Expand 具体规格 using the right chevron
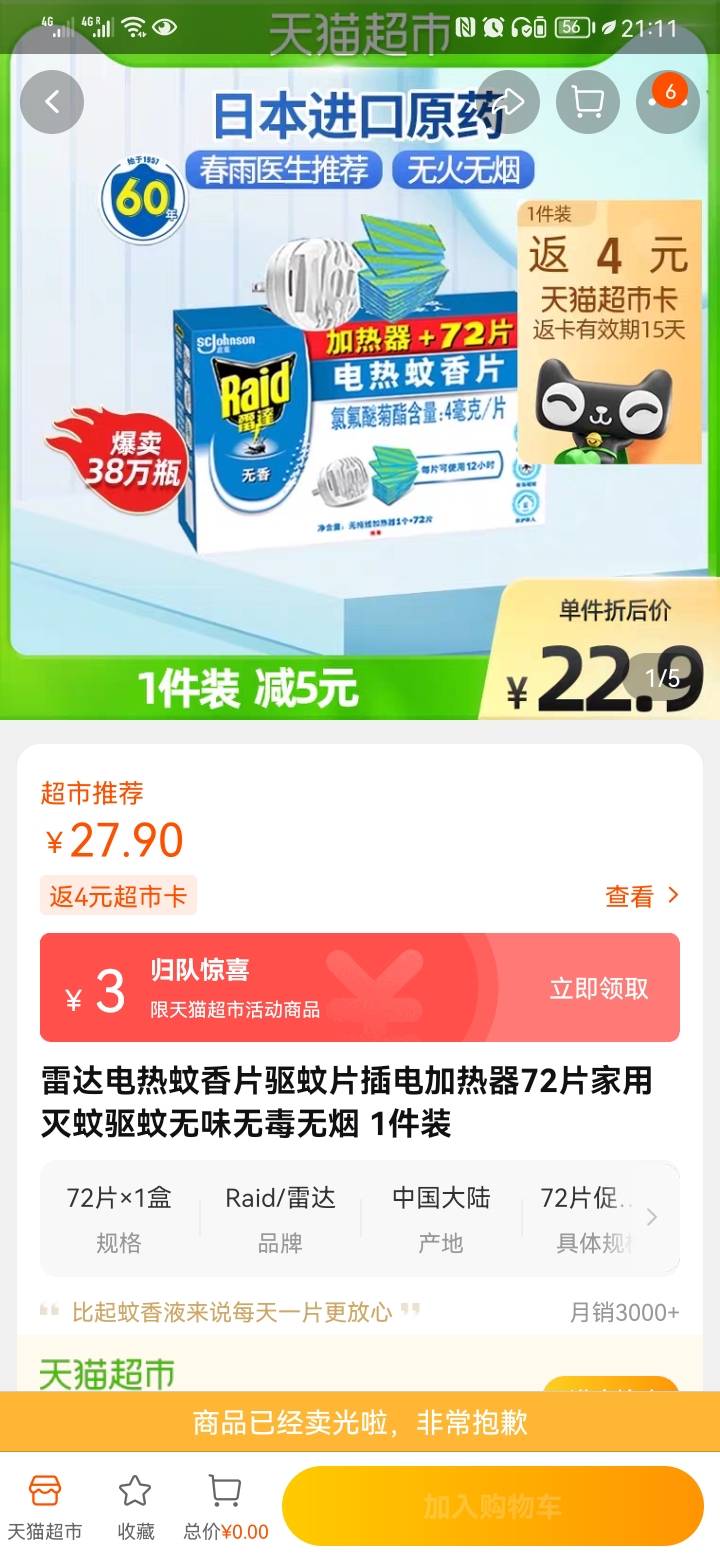720x1560 pixels. pyautogui.click(x=651, y=1217)
